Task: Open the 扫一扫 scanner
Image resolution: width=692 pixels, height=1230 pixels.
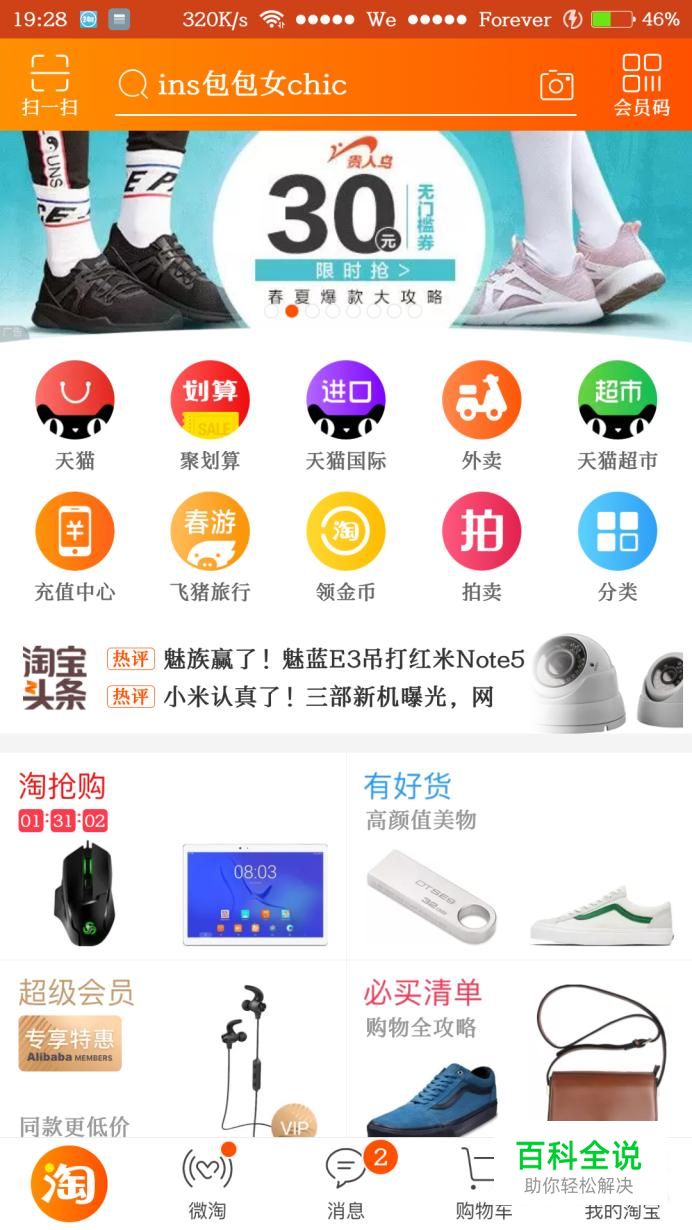Action: point(49,84)
